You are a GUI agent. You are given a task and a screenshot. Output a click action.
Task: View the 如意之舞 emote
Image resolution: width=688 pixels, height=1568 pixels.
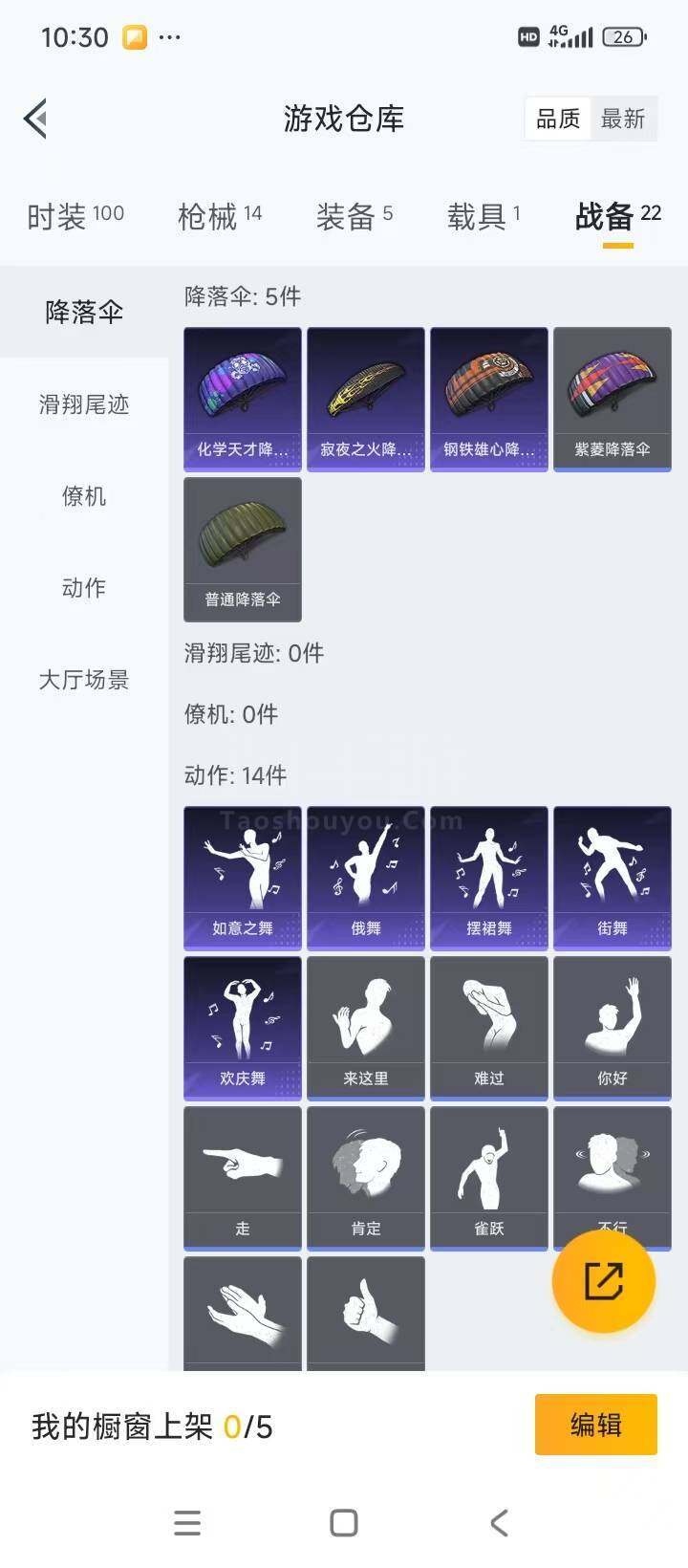coord(243,877)
